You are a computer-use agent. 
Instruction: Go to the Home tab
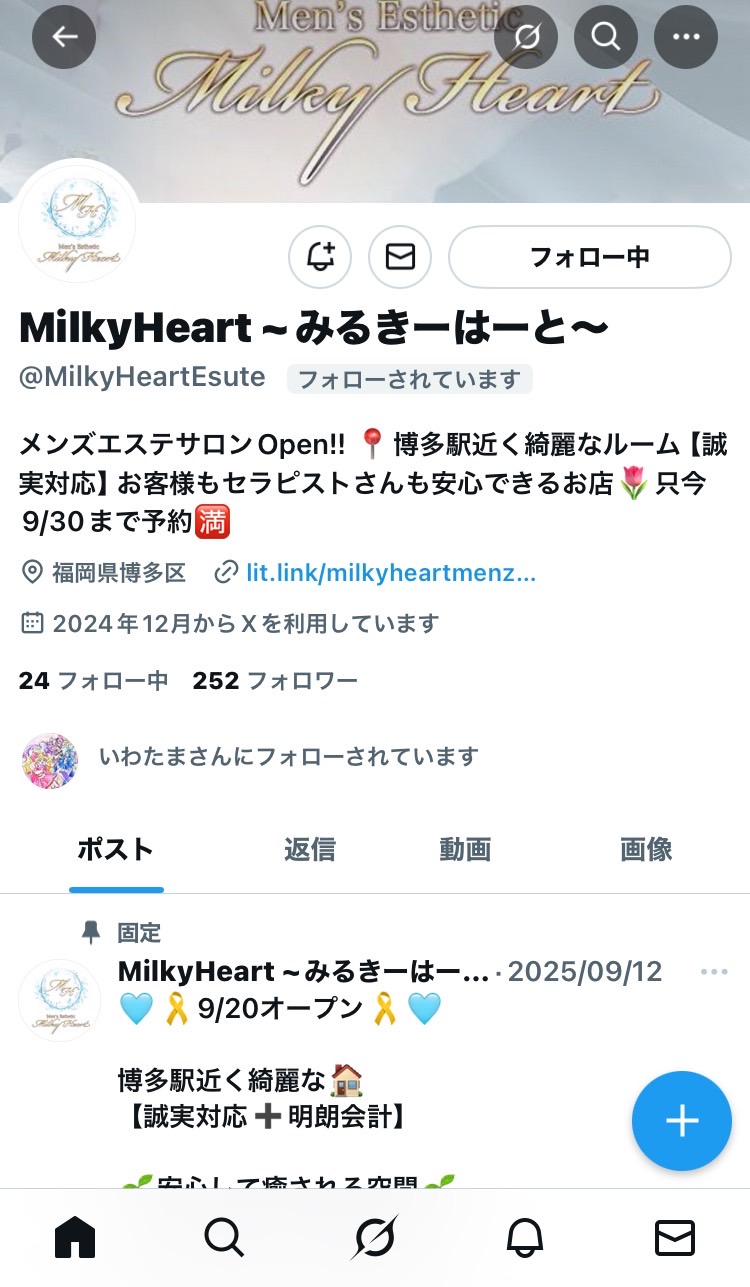point(75,1238)
